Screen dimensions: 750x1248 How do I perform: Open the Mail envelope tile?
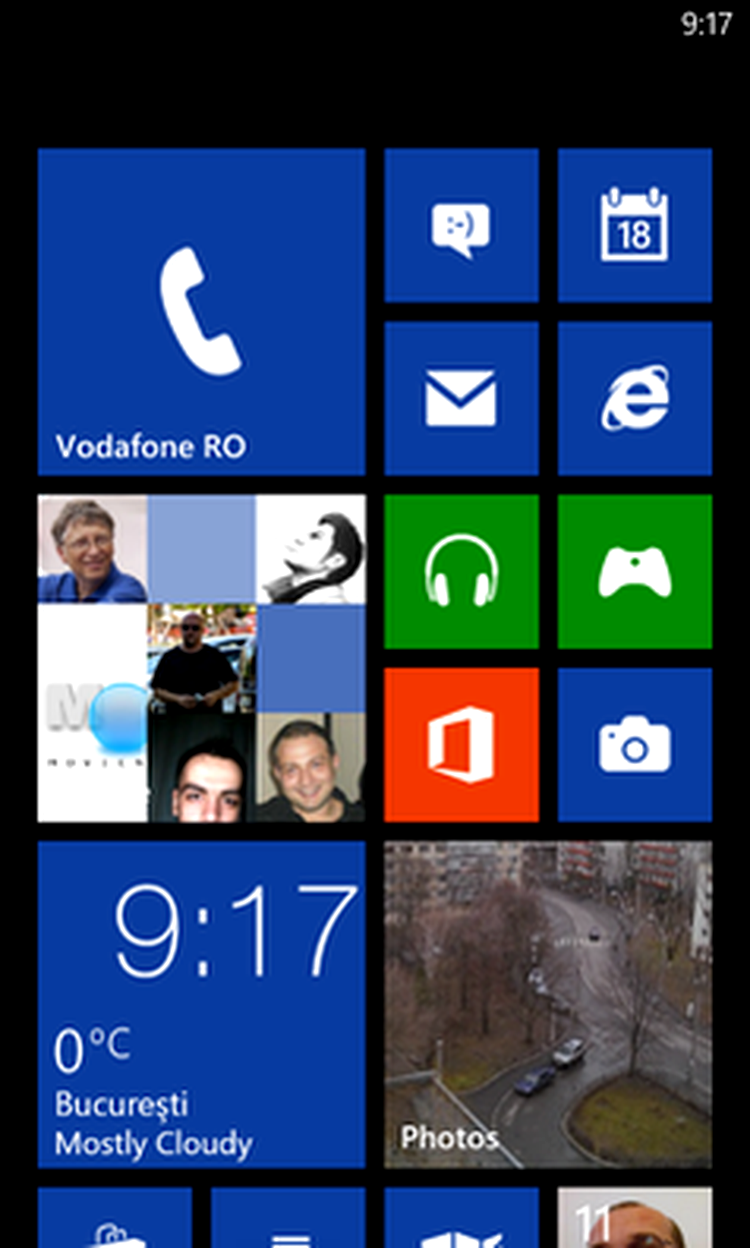[x=461, y=398]
